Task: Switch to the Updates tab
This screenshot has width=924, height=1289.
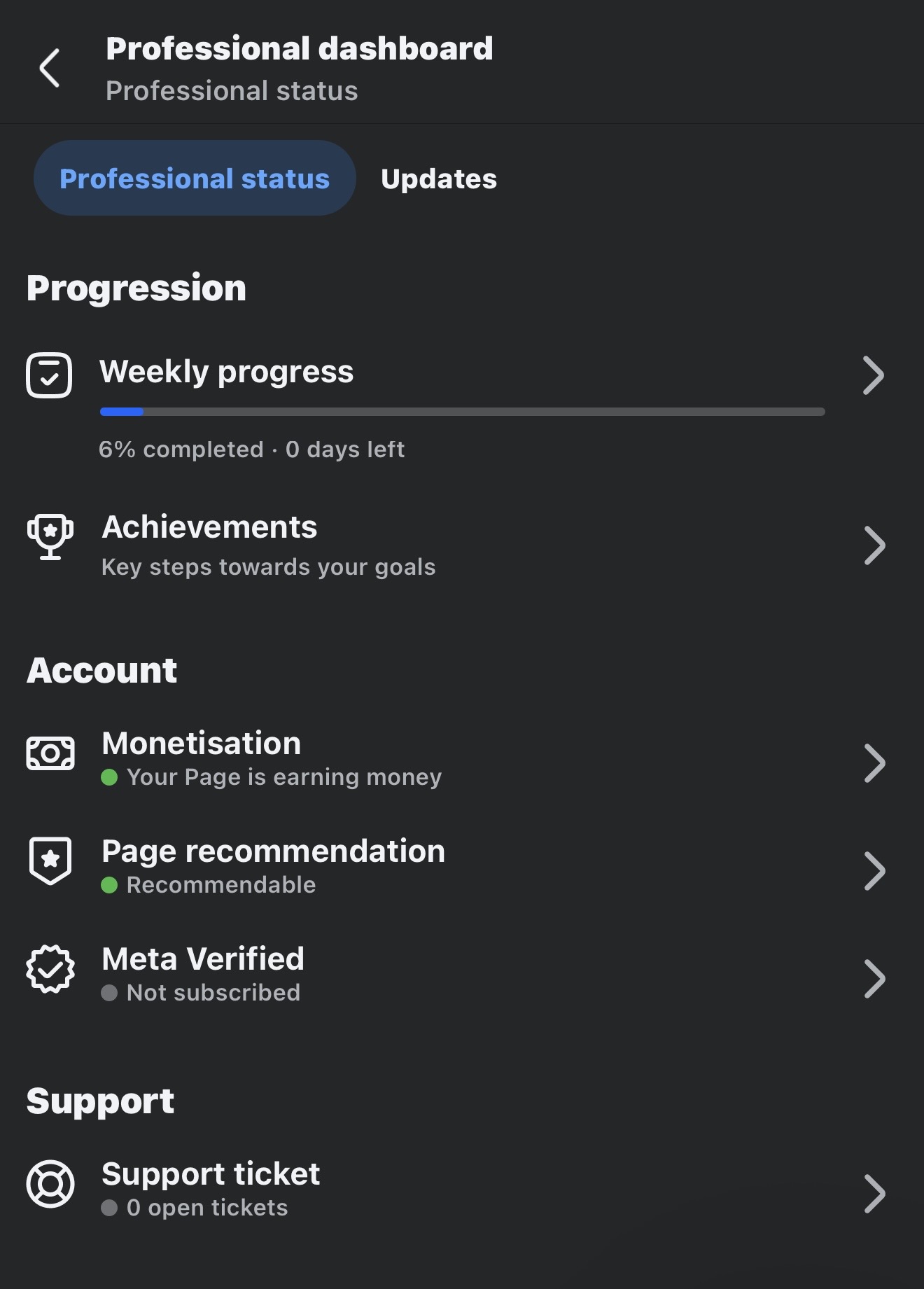Action: 439,179
